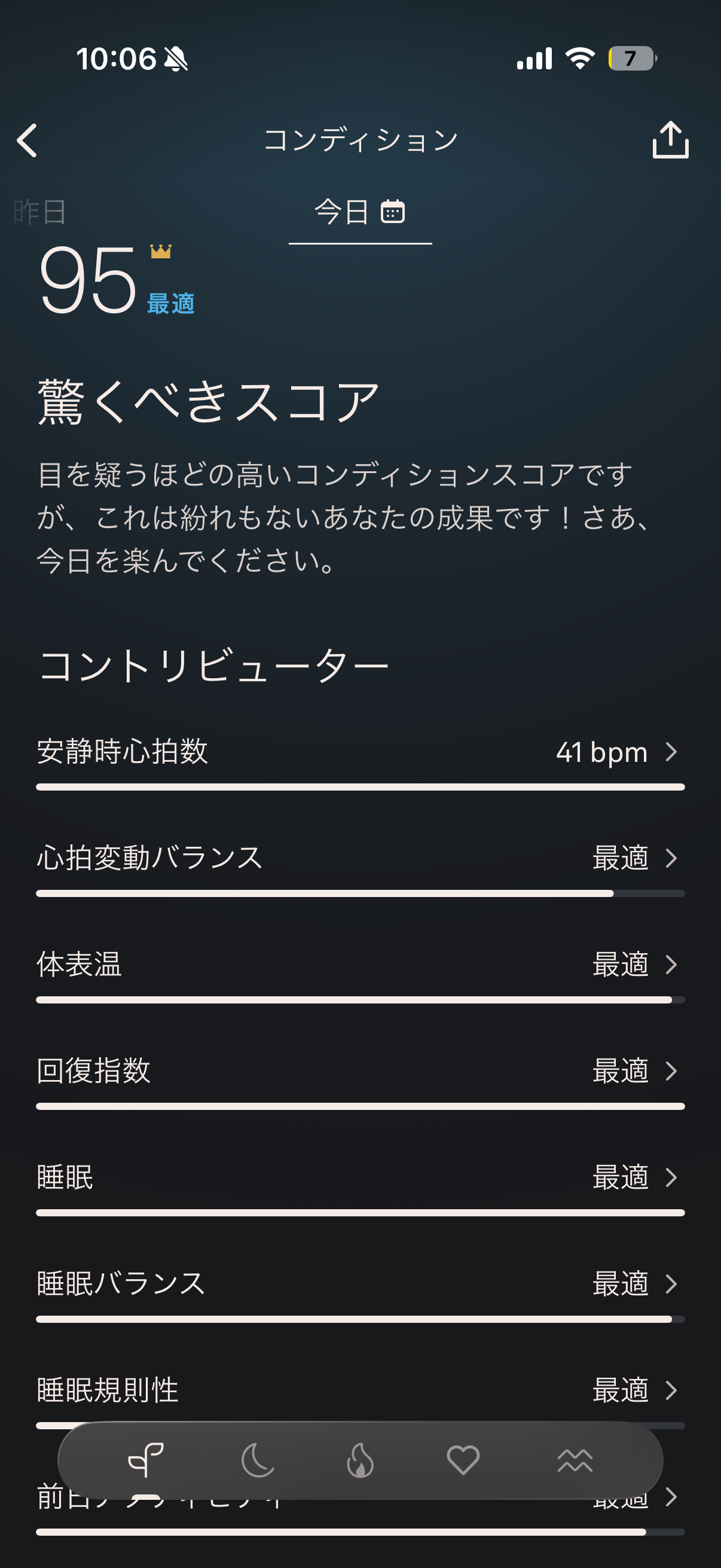The width and height of the screenshot is (721, 1568).
Task: Switch to the 昨日 tab
Action: click(x=40, y=212)
